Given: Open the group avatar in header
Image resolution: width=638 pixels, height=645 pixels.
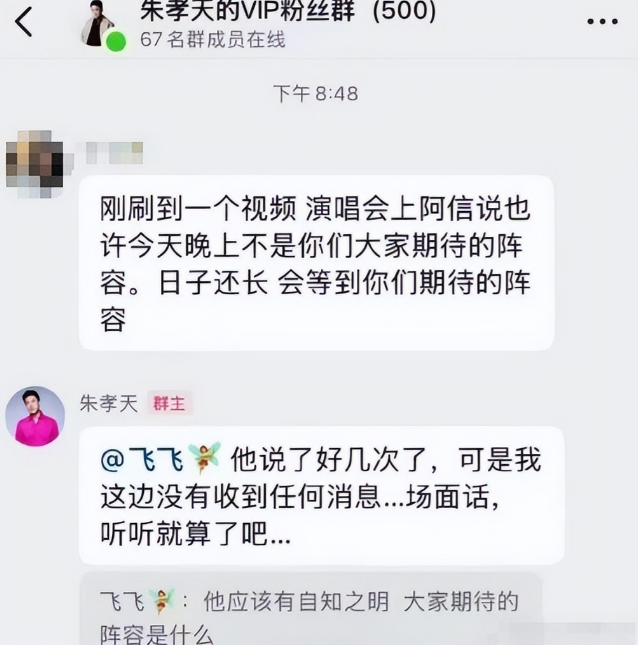Looking at the screenshot, I should pyautogui.click(x=99, y=23).
